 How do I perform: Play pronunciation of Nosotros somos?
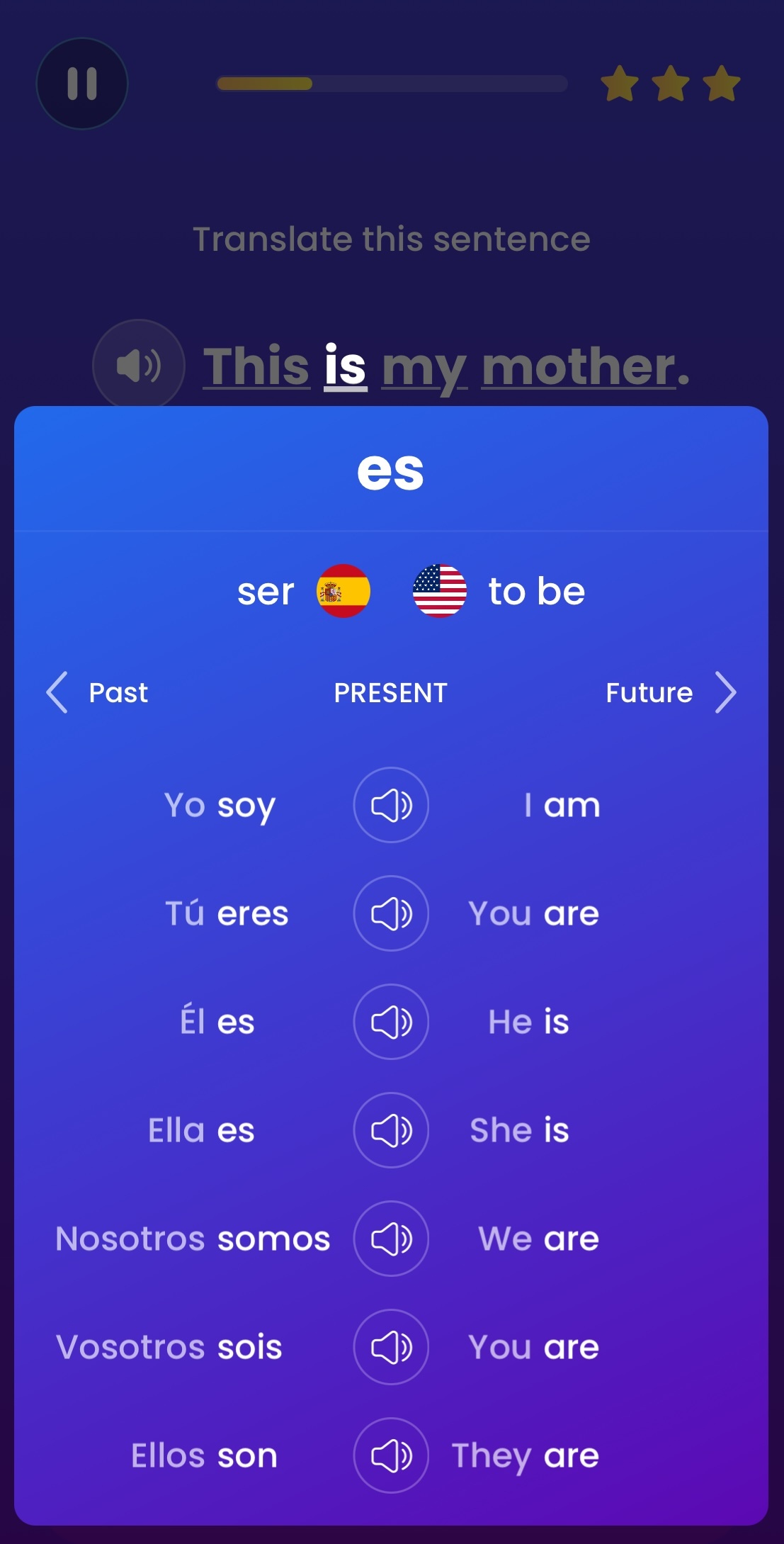coord(390,1239)
